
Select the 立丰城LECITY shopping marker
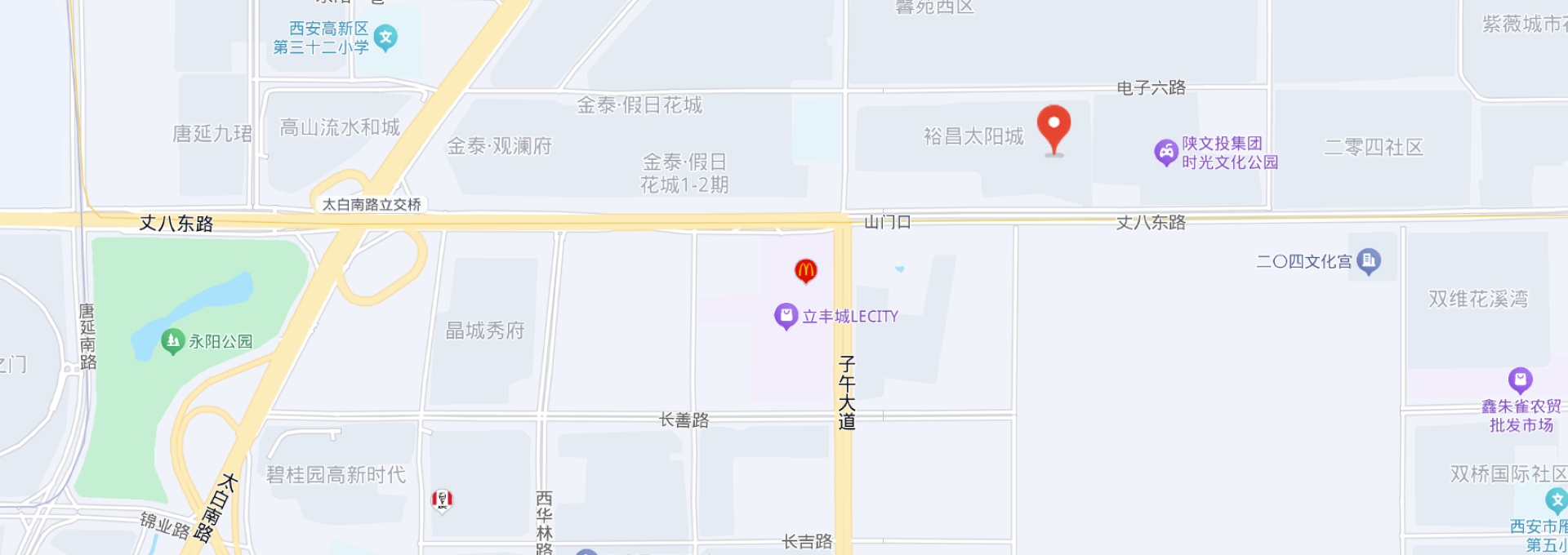coord(786,316)
